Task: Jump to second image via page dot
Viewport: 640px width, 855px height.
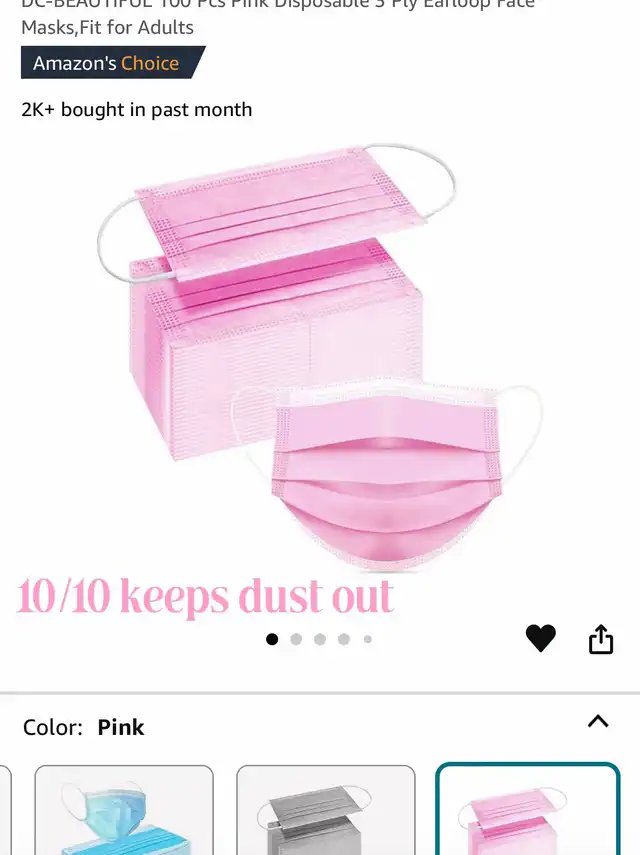Action: (x=296, y=639)
